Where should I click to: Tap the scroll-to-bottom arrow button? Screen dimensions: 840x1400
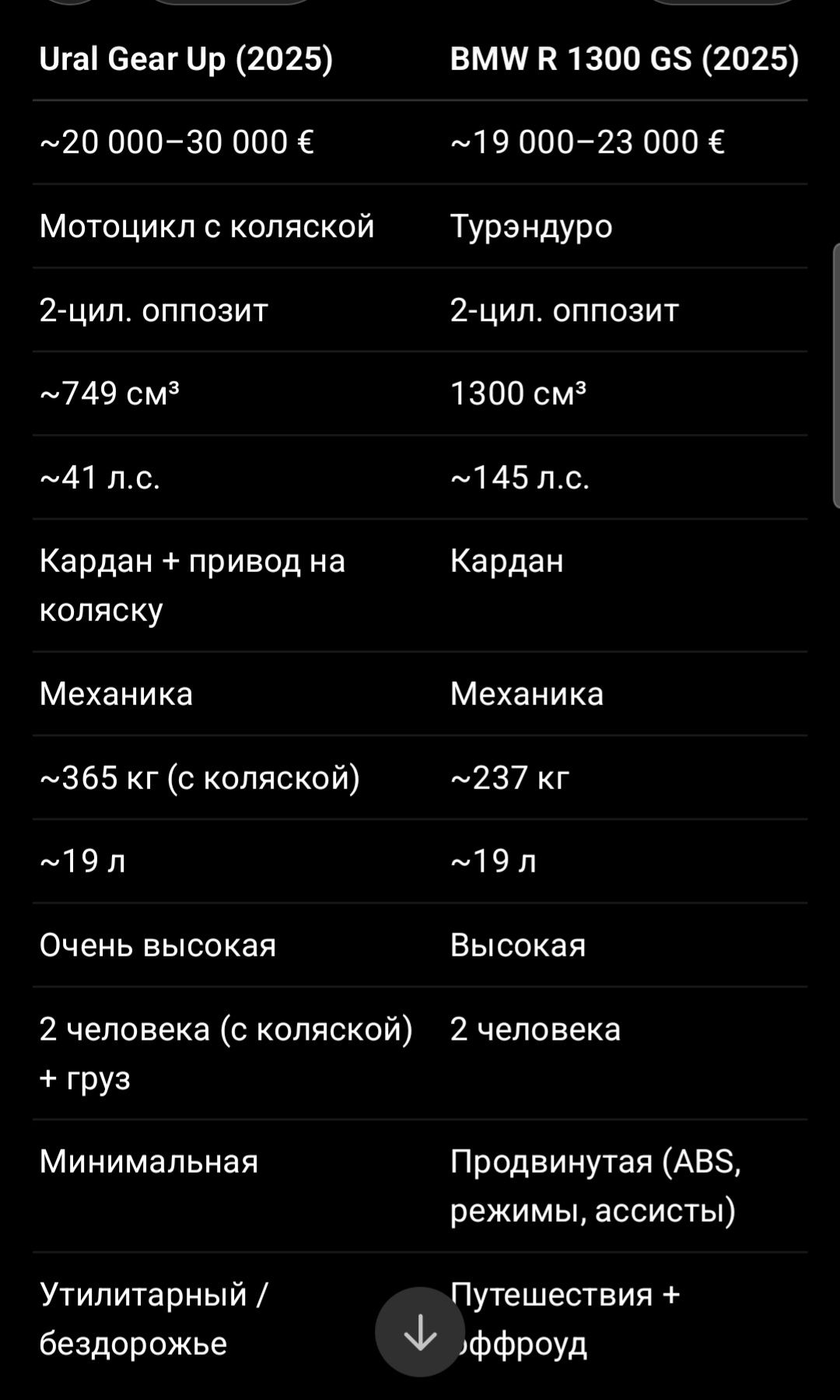tap(420, 1332)
